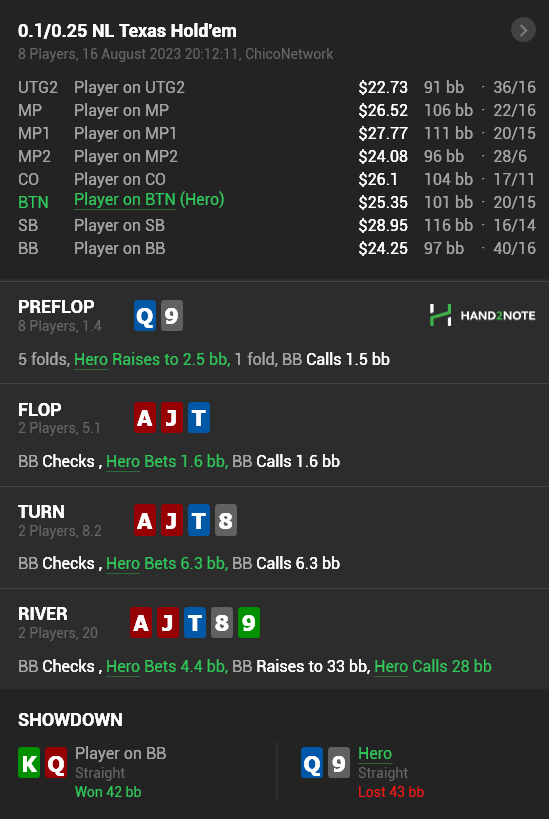Open the next-arrow chevron beside the title
The image size is (549, 819).
[x=523, y=30]
